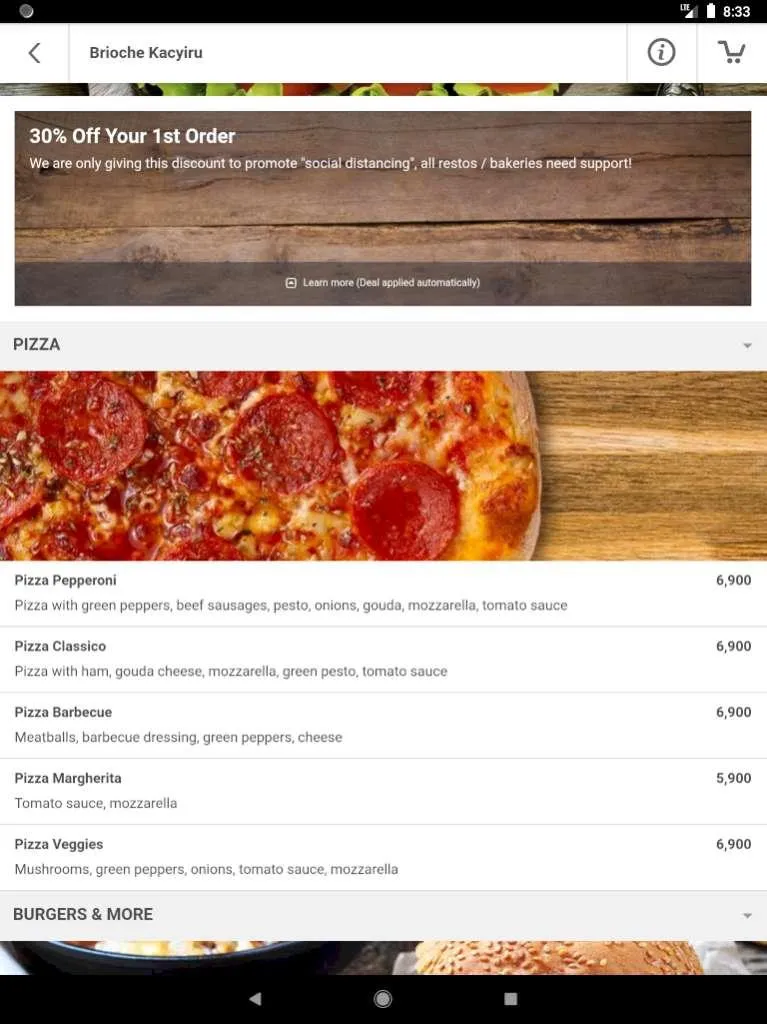Select the BURGERS & MORE section header

(x=83, y=913)
